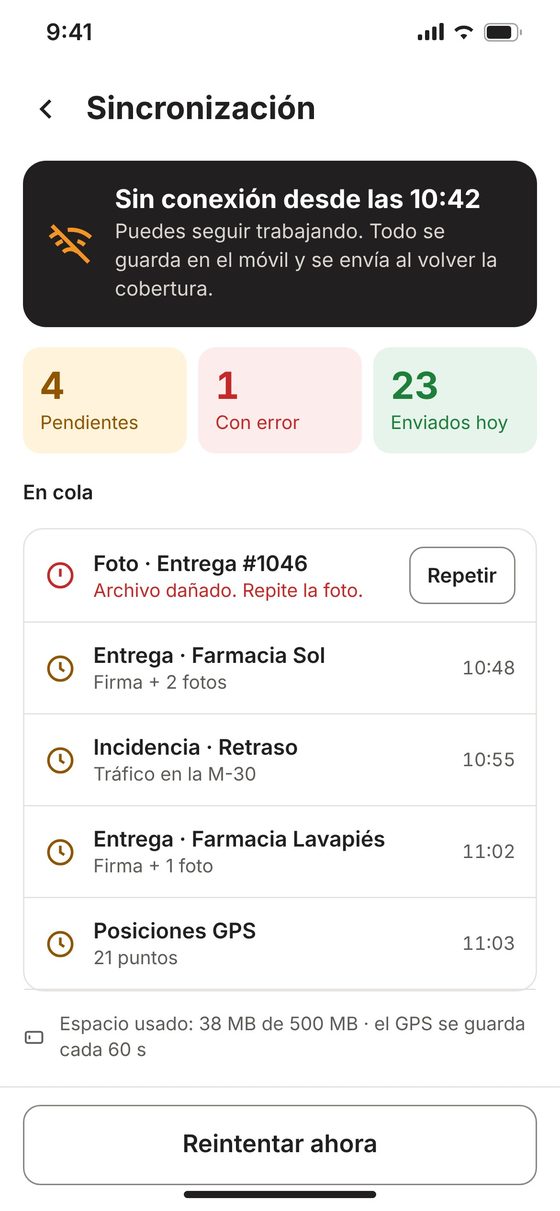Open the Pendientes card

[x=105, y=400]
